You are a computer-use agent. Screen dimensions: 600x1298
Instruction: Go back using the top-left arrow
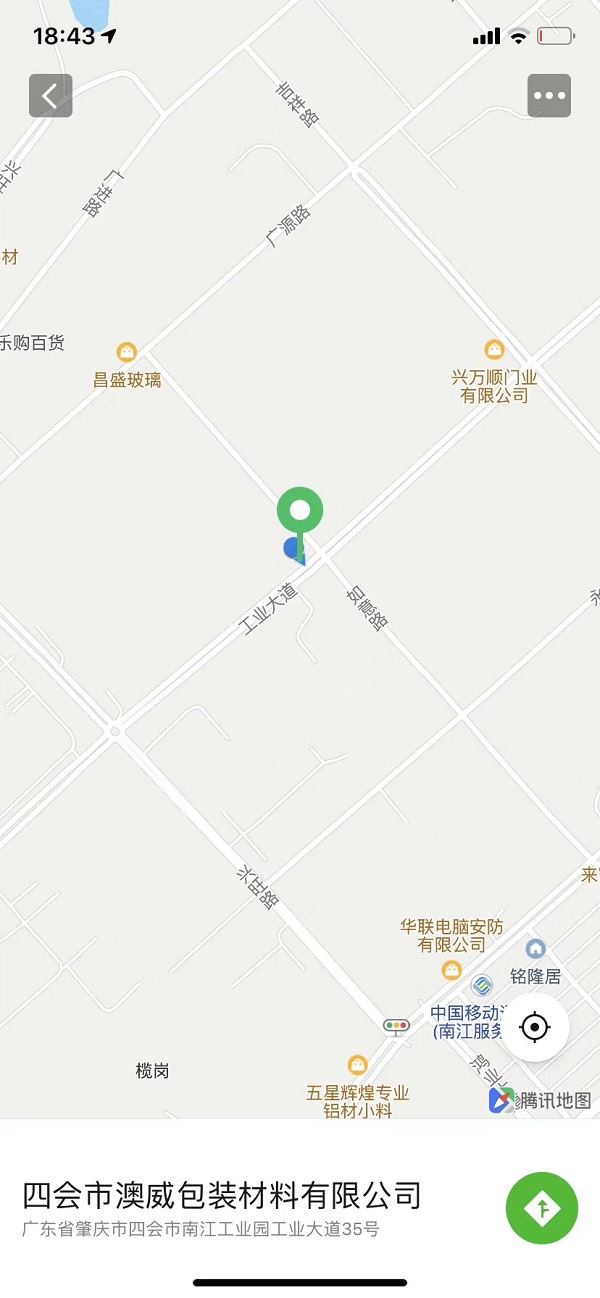(50, 96)
